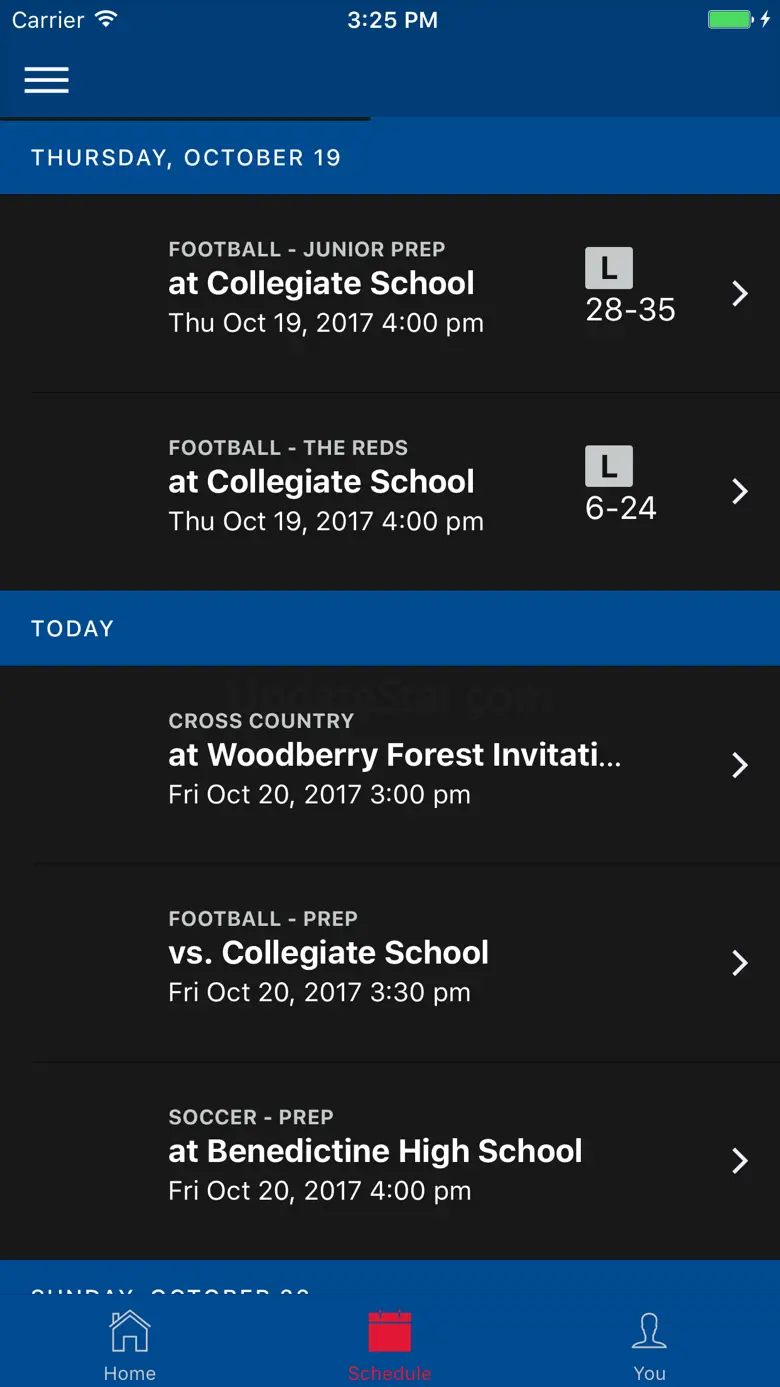The width and height of the screenshot is (780, 1387).
Task: Go to the You tab
Action: [650, 1346]
